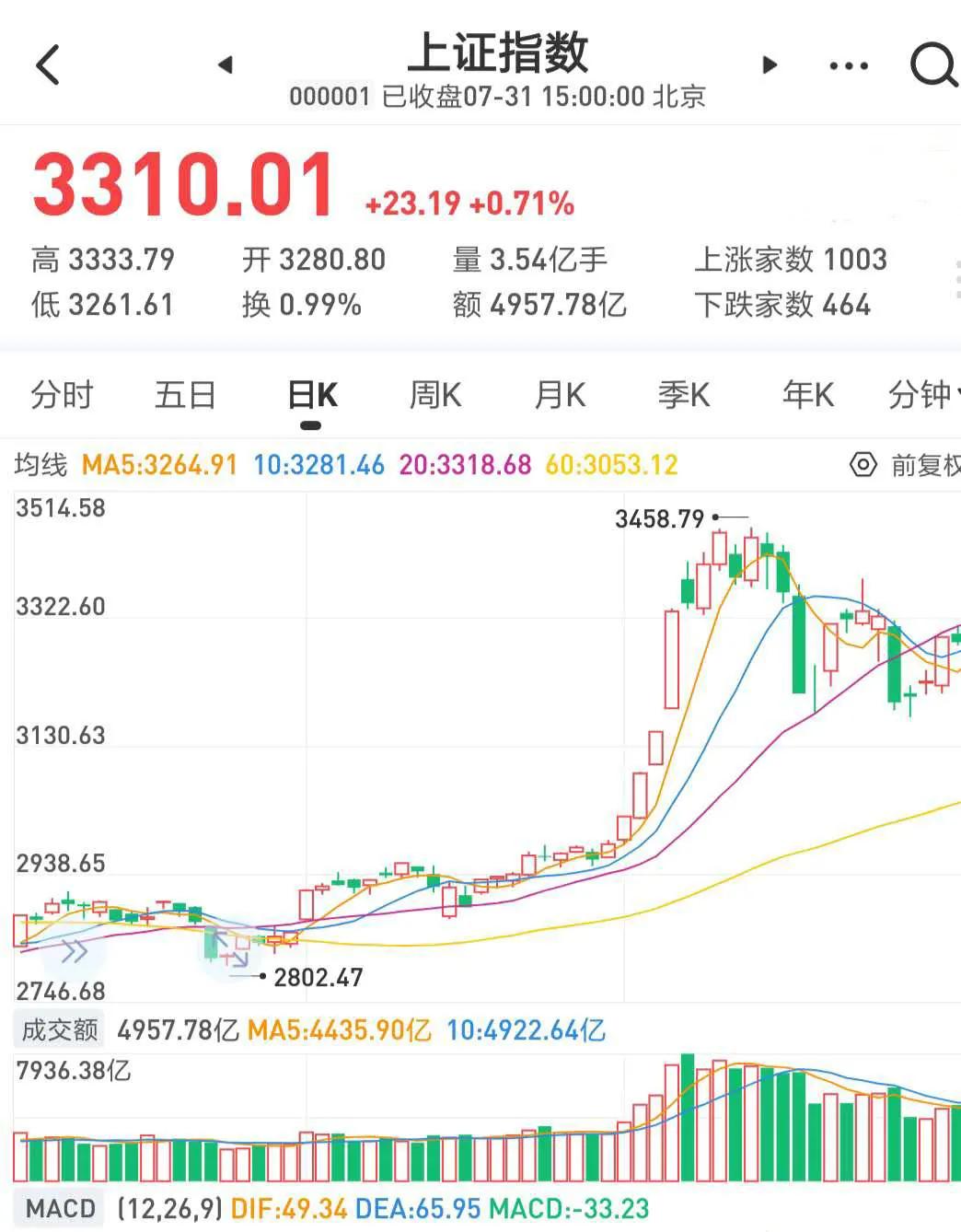Toggle the 成交额 volume indicator panel
Screen dimensions: 961x1232
58,1030
